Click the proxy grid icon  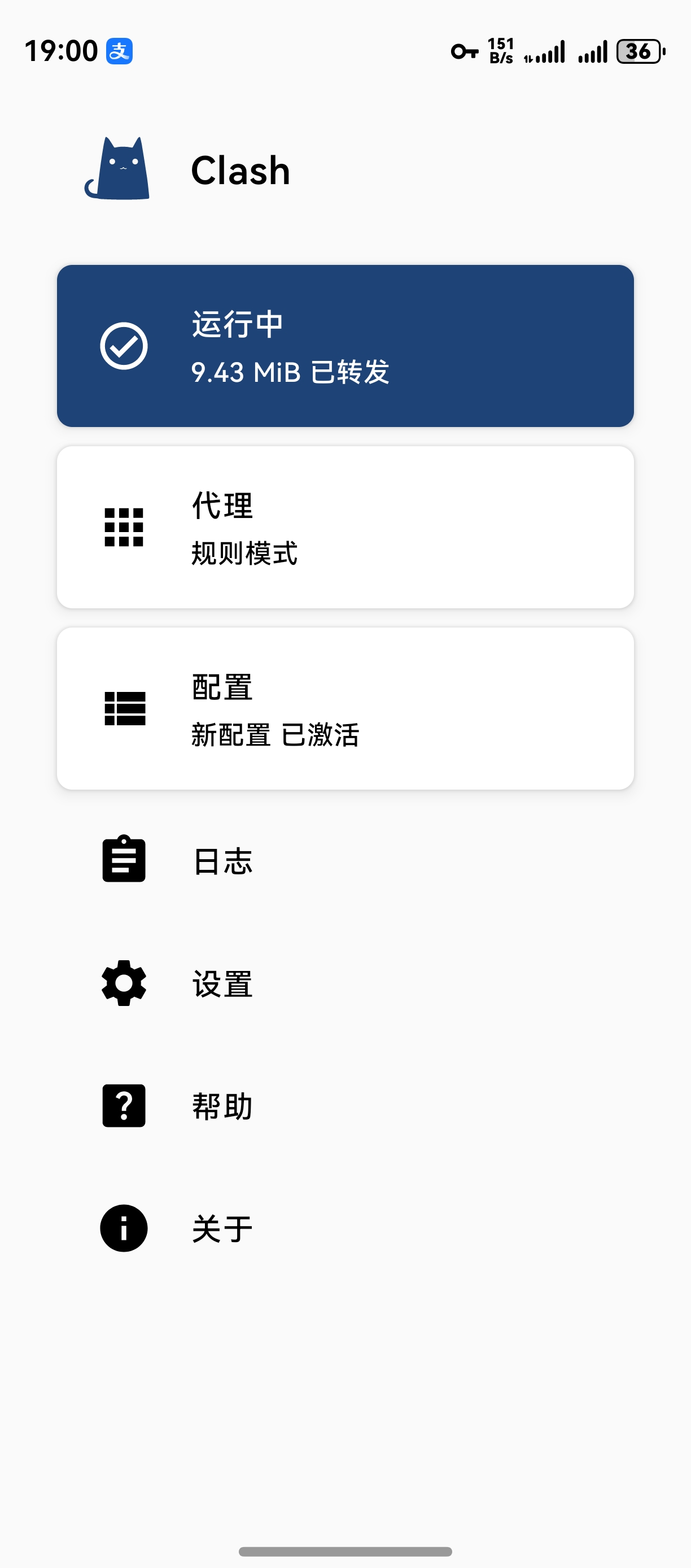coord(123,528)
